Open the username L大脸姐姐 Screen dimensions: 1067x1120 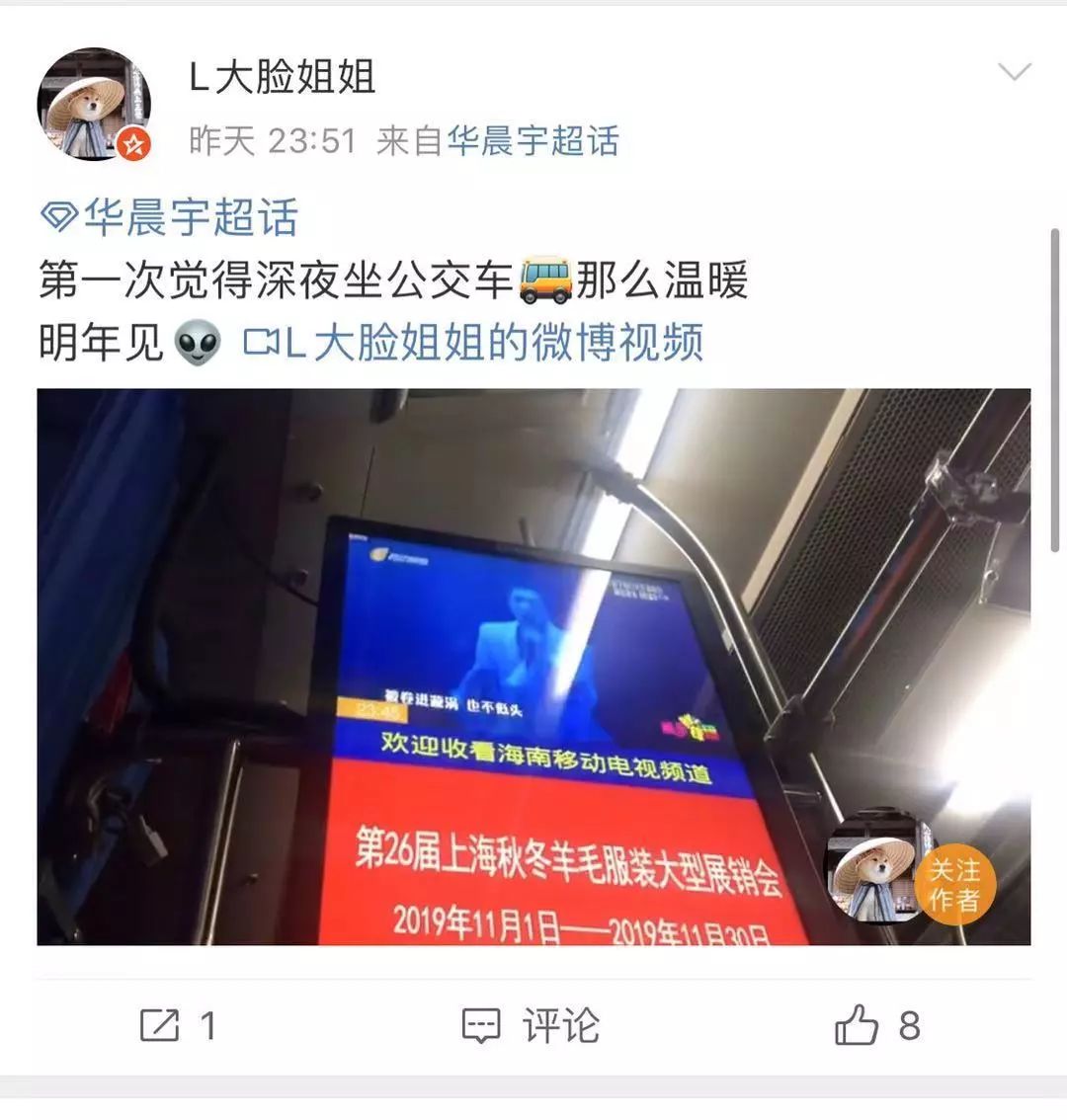point(282,77)
